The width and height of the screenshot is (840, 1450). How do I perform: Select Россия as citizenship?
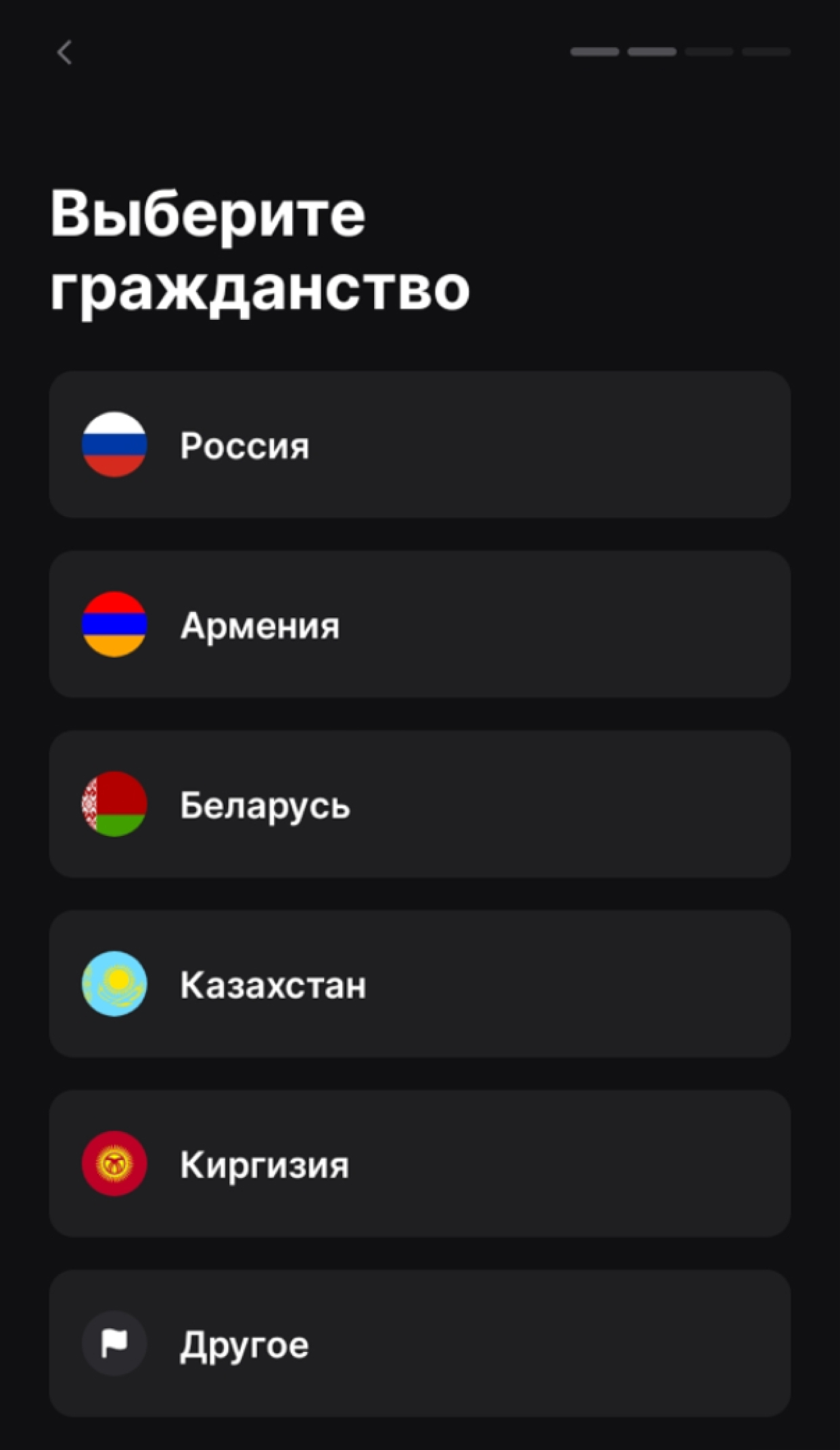(419, 444)
